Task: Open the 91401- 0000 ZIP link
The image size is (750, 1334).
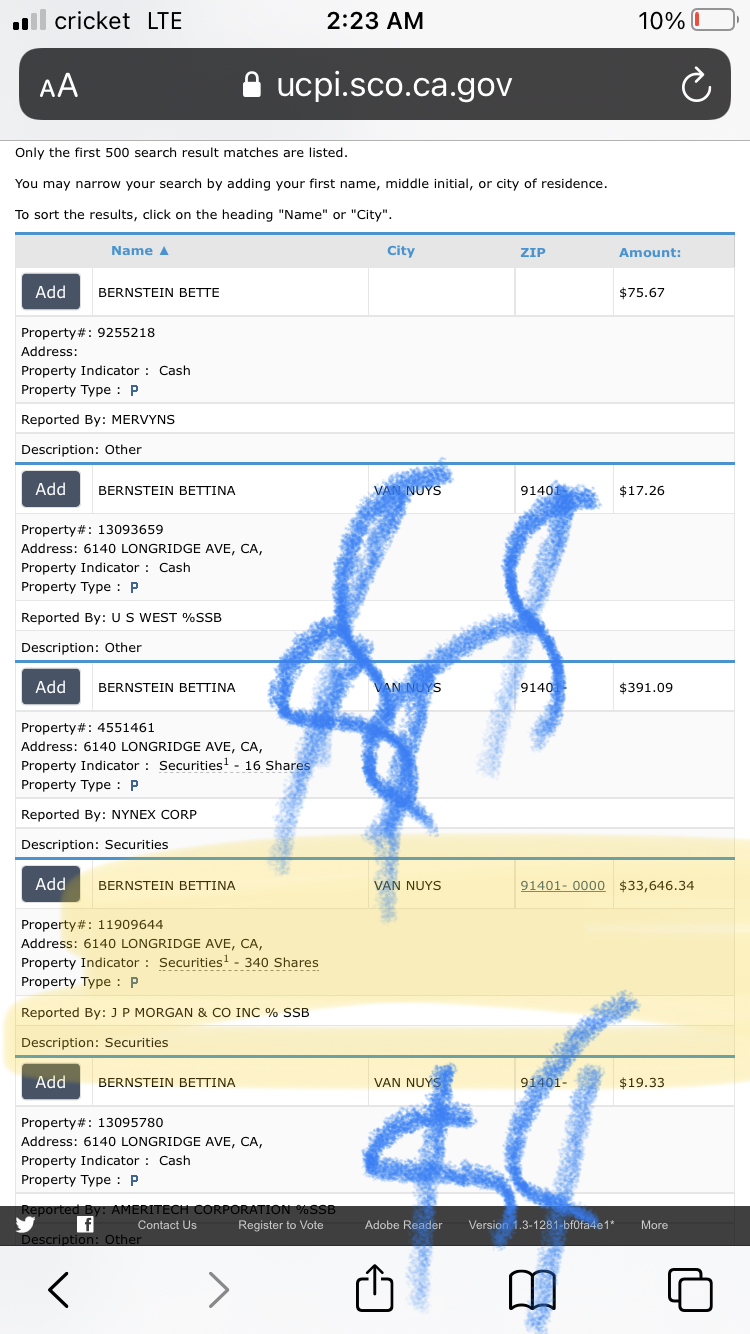Action: [563, 885]
